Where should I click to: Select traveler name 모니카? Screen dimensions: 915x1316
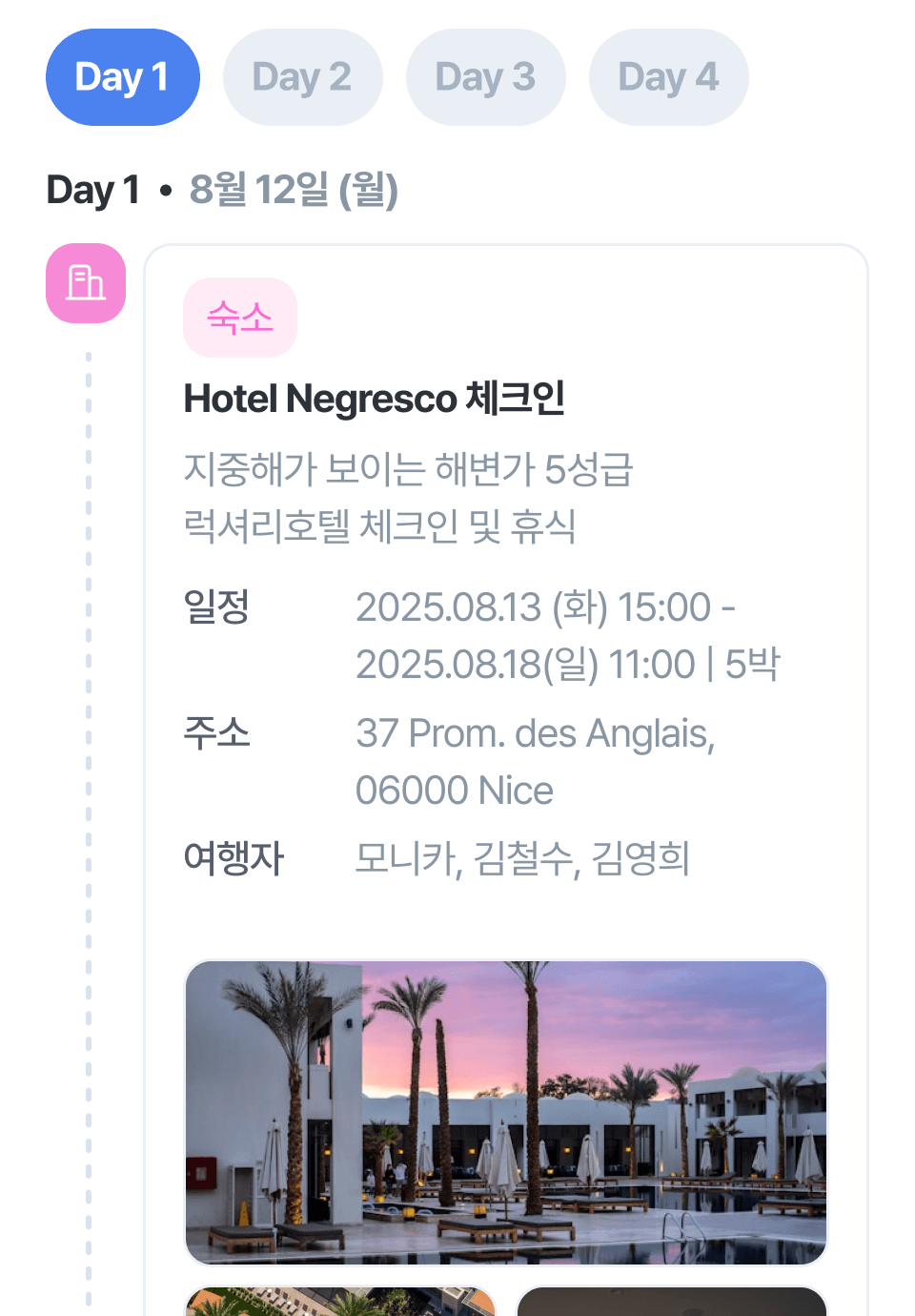(406, 859)
